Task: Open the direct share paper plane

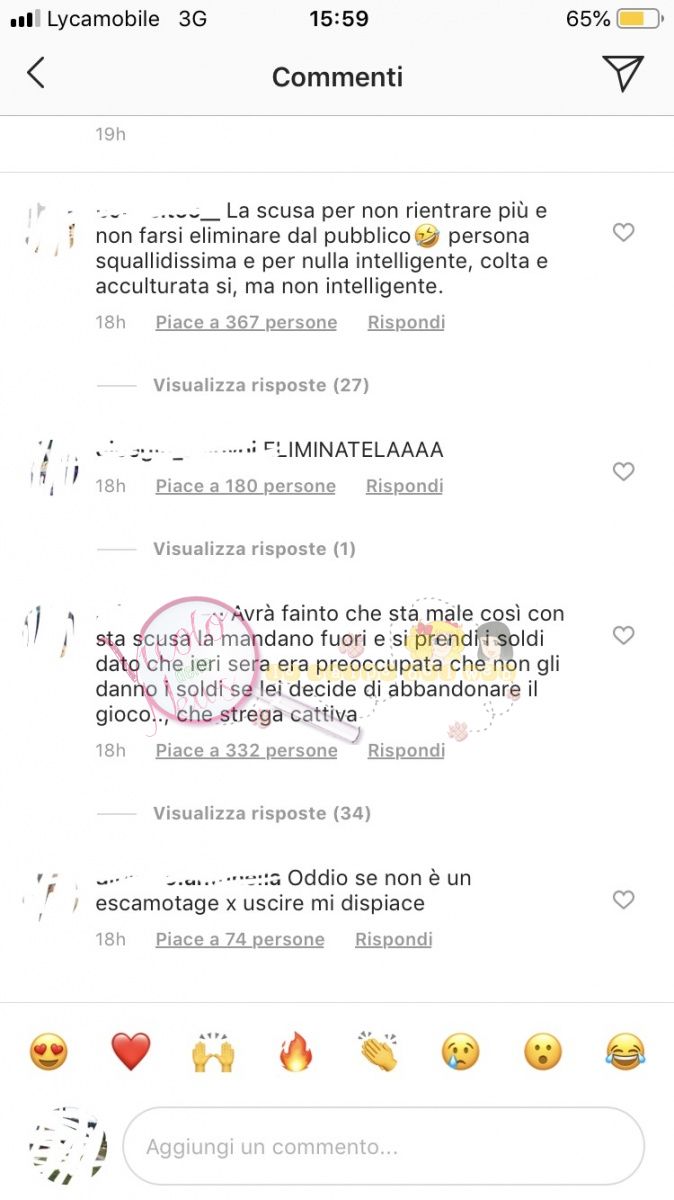Action: pos(622,73)
